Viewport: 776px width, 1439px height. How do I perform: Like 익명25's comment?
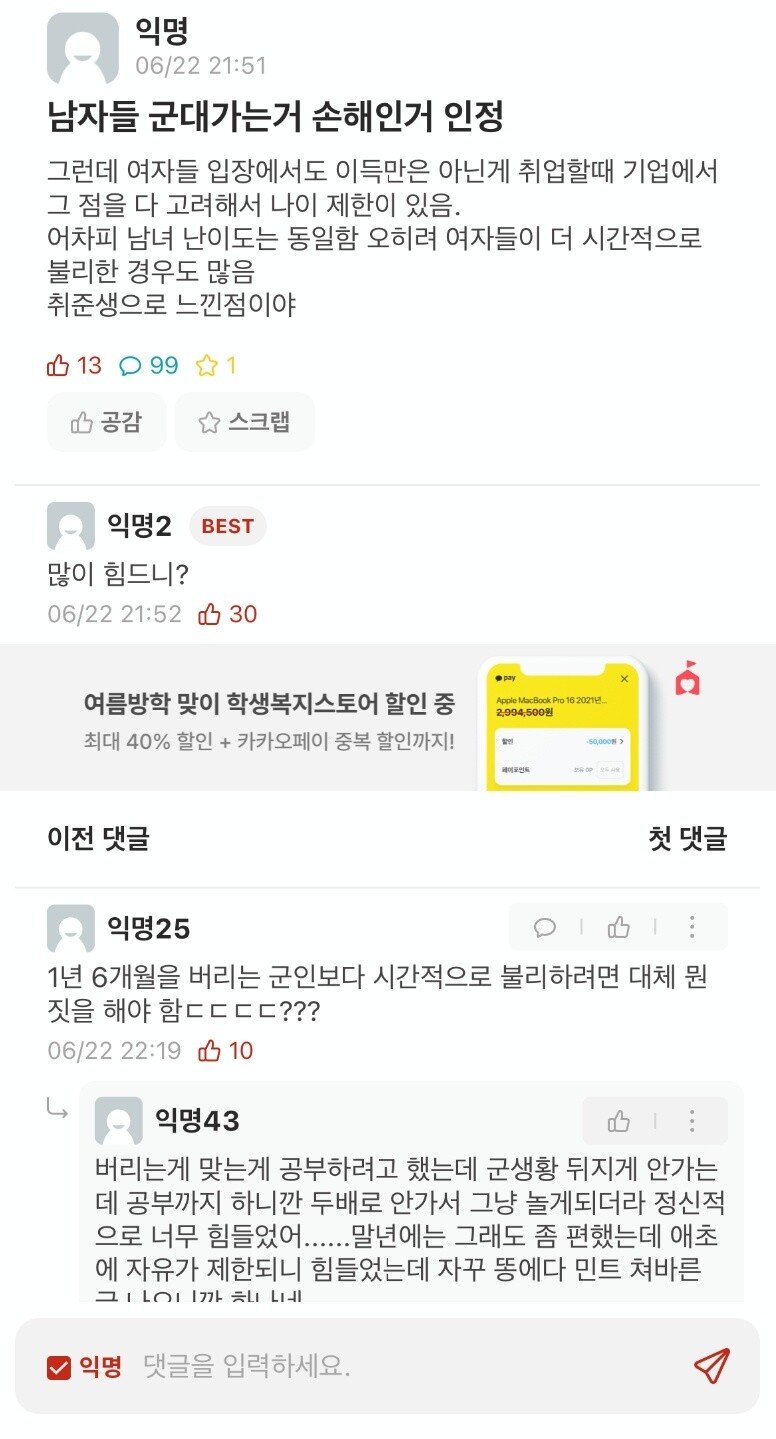[619, 928]
